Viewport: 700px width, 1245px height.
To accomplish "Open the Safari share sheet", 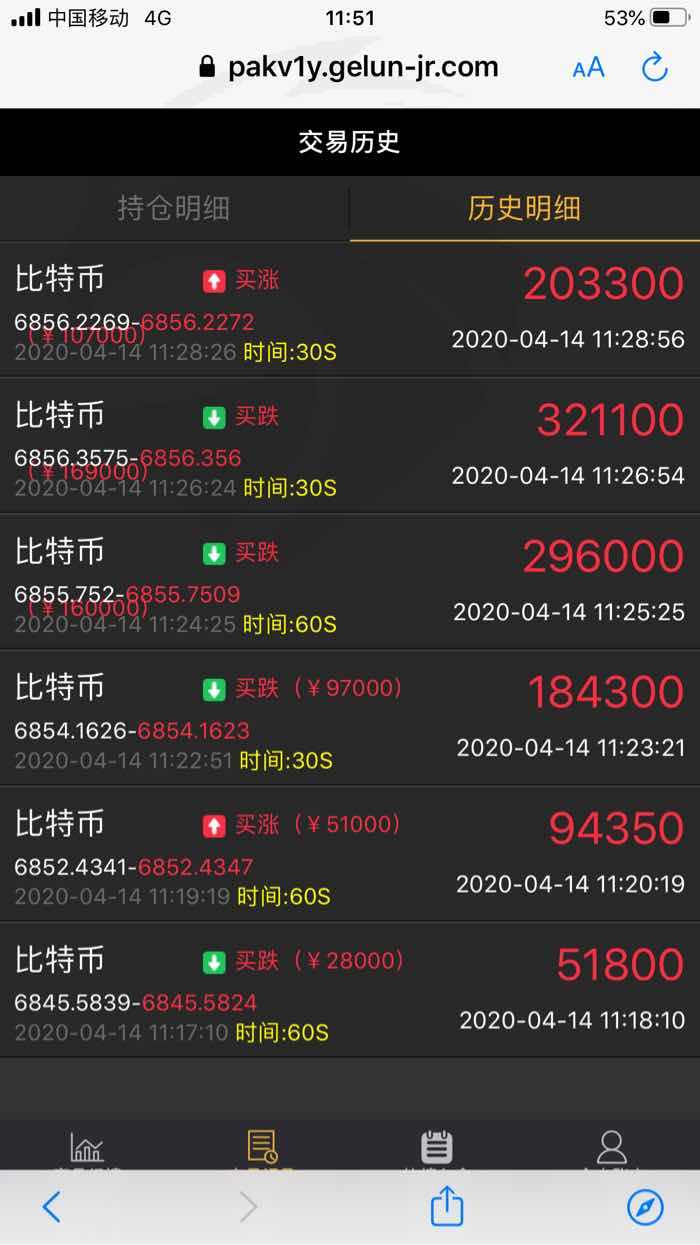I will (447, 1205).
